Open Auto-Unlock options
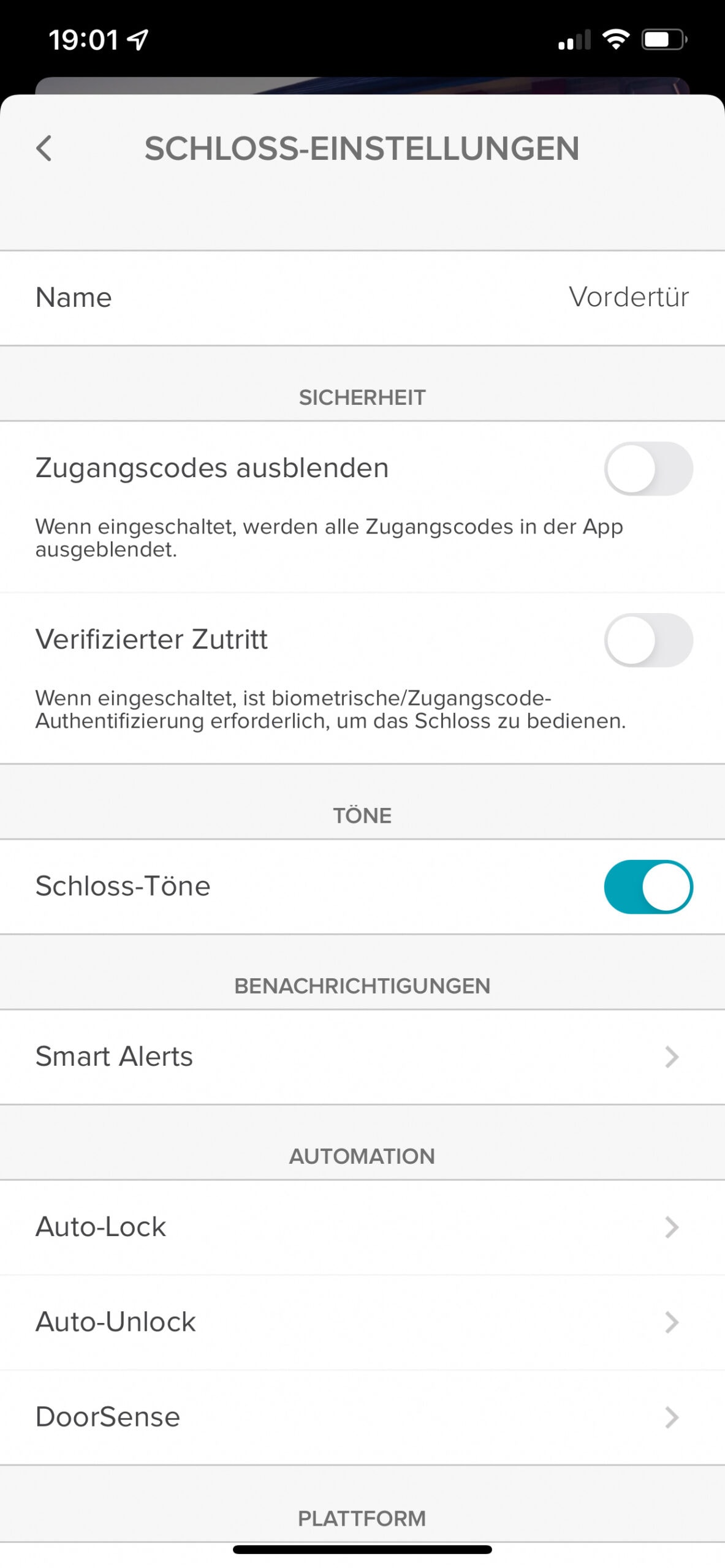This screenshot has height=1568, width=725. pos(362,1322)
